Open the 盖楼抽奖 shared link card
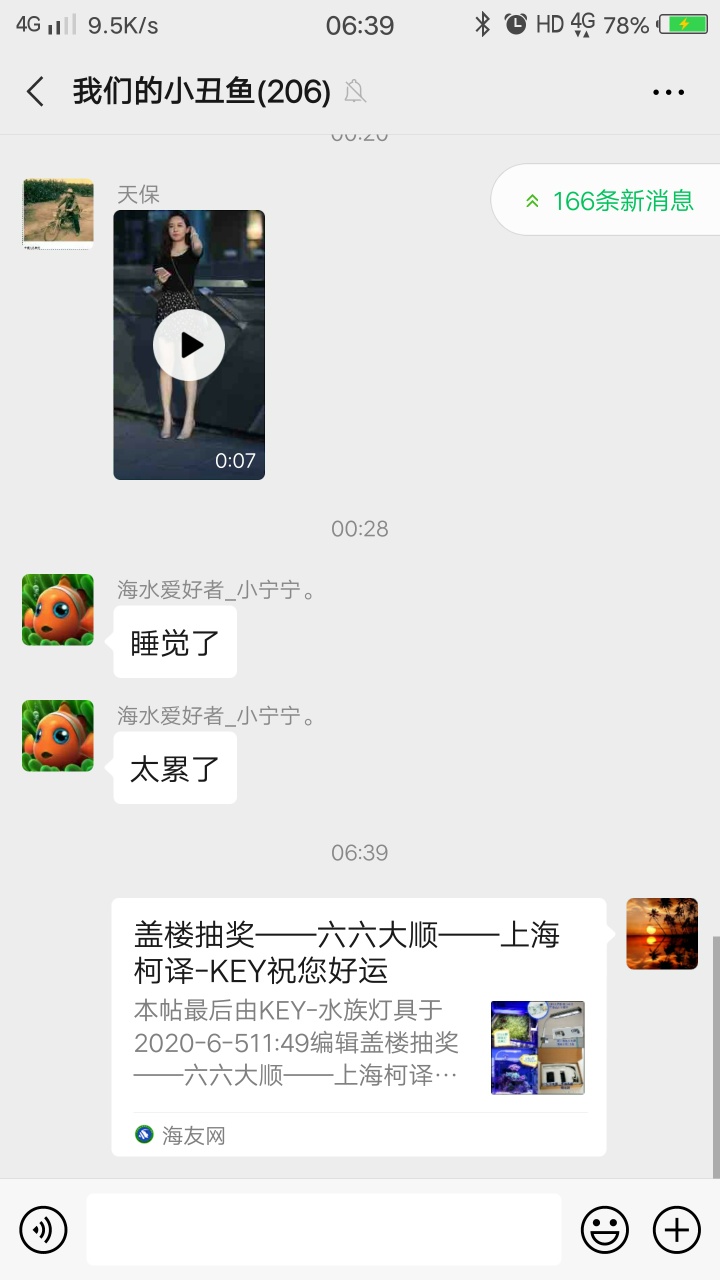Image resolution: width=720 pixels, height=1280 pixels. click(358, 1027)
